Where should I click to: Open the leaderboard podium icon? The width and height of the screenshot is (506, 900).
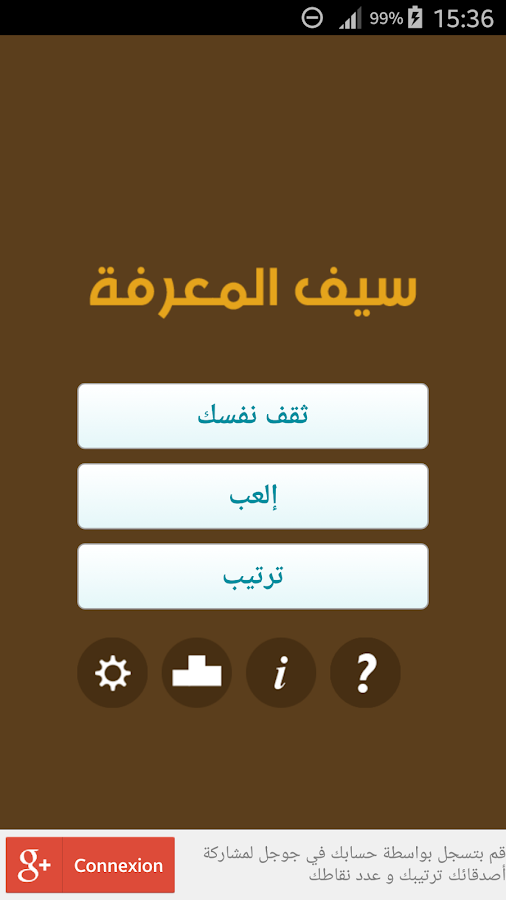[x=197, y=673]
